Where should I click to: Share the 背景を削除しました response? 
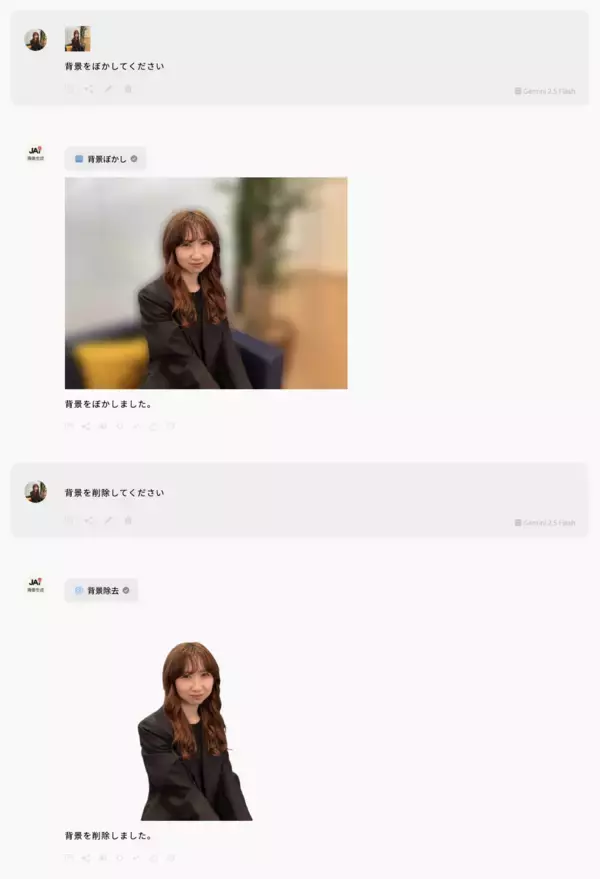pos(85,858)
